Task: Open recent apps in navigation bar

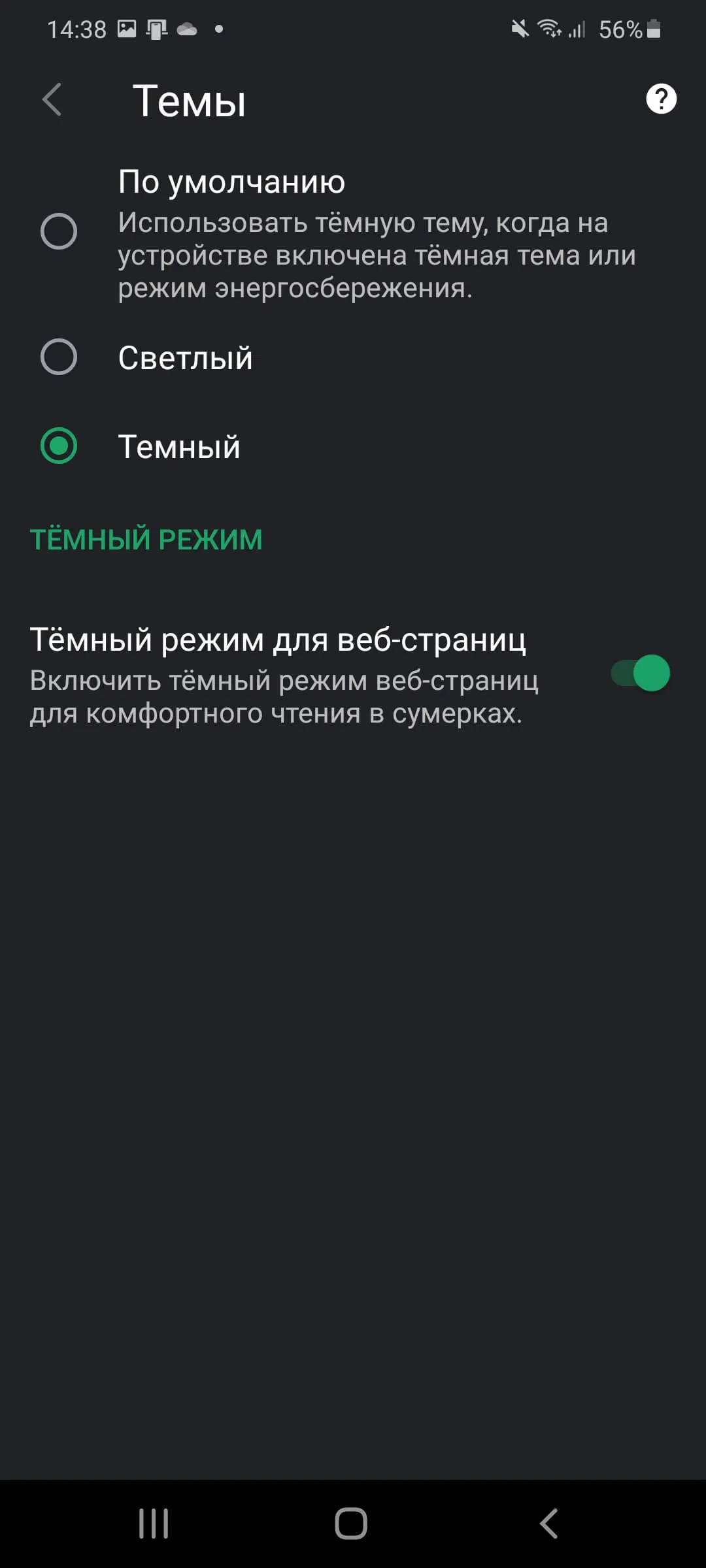Action: (154, 1524)
